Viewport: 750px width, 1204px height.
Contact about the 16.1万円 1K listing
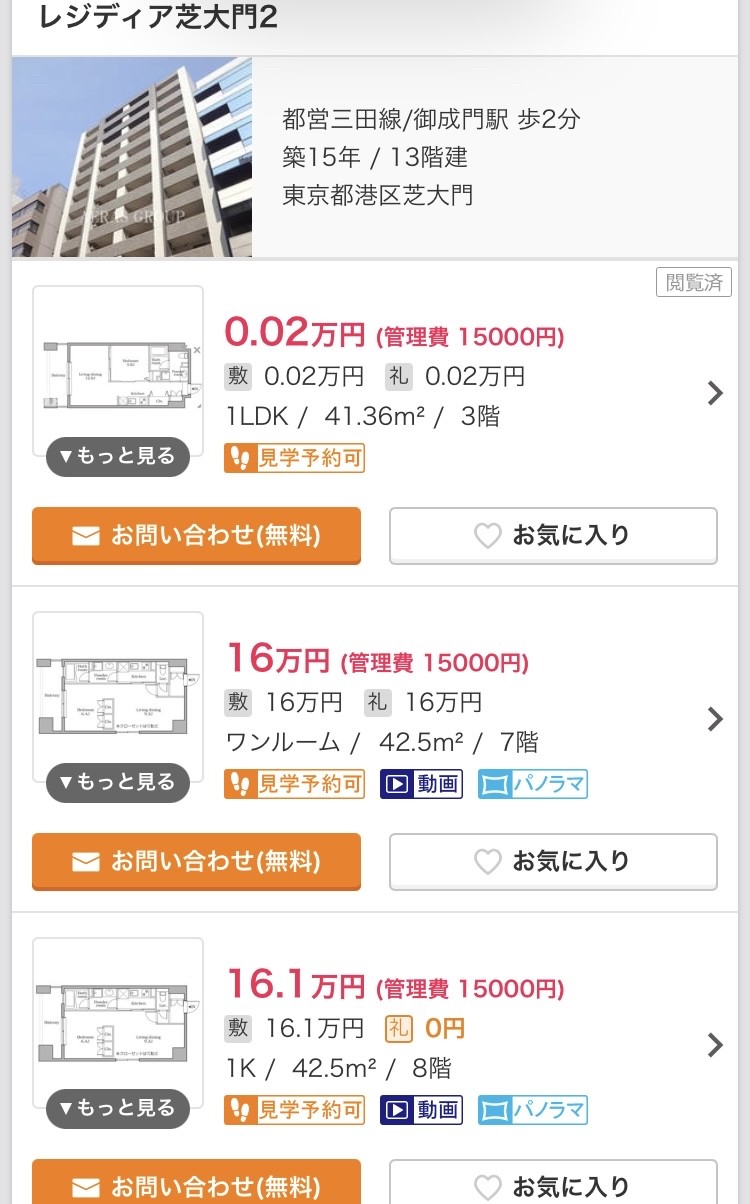point(196,1185)
